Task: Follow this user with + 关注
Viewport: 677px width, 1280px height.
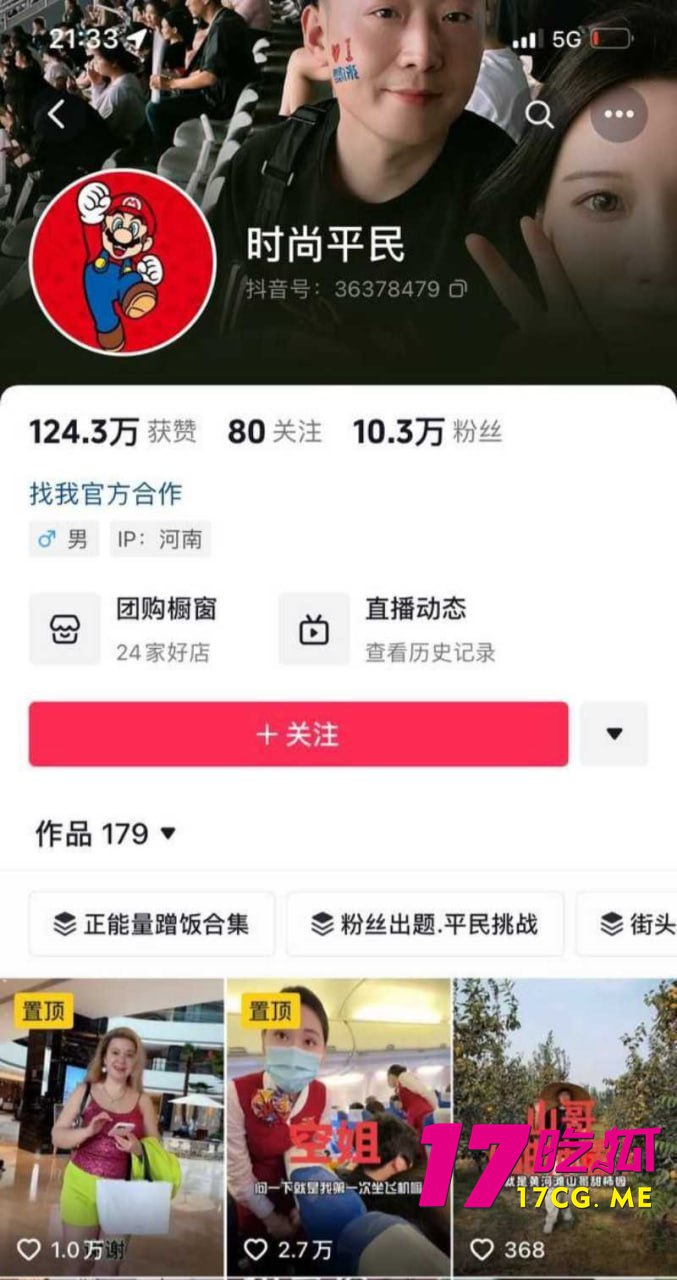Action: 298,734
